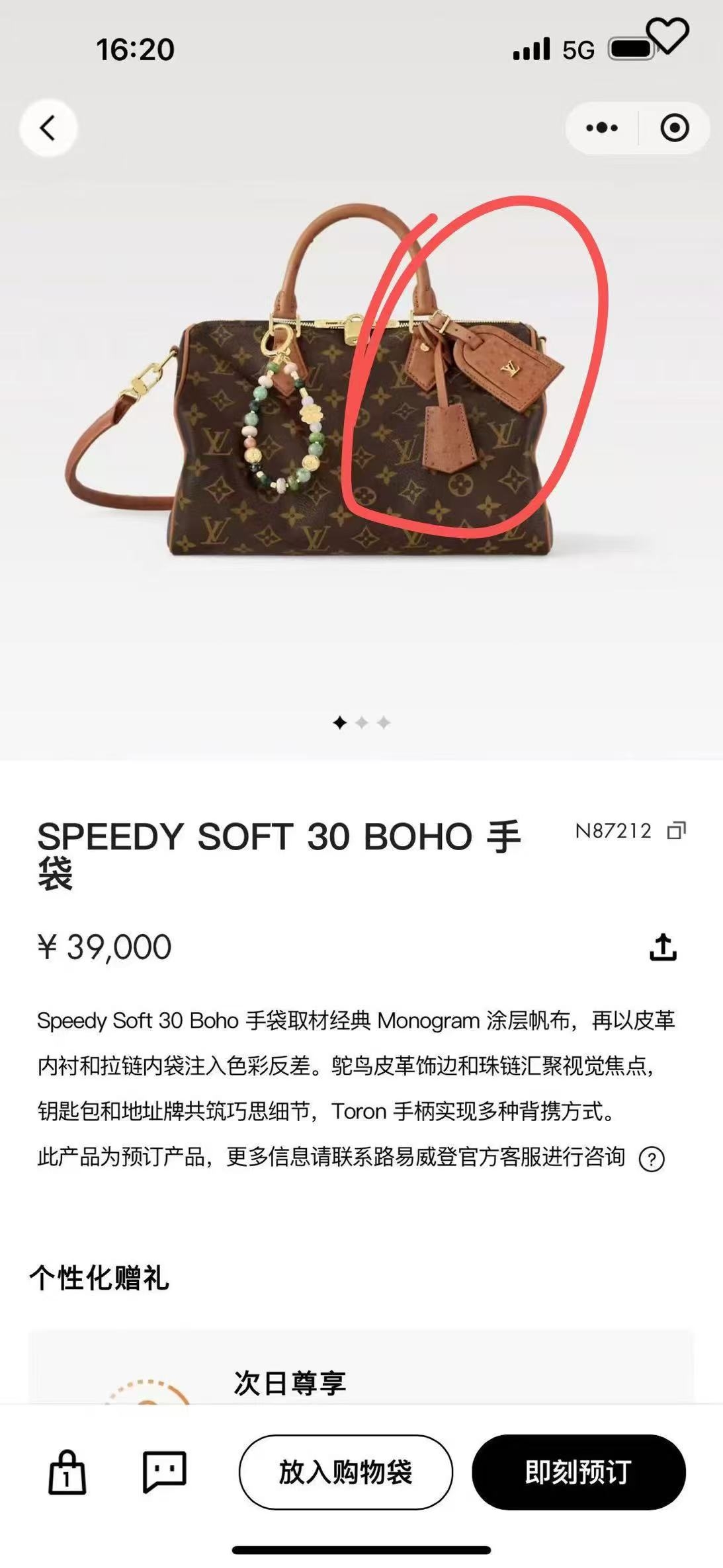Open the 次日尊享 gifting card
723x1568 pixels.
pyautogui.click(x=361, y=1367)
